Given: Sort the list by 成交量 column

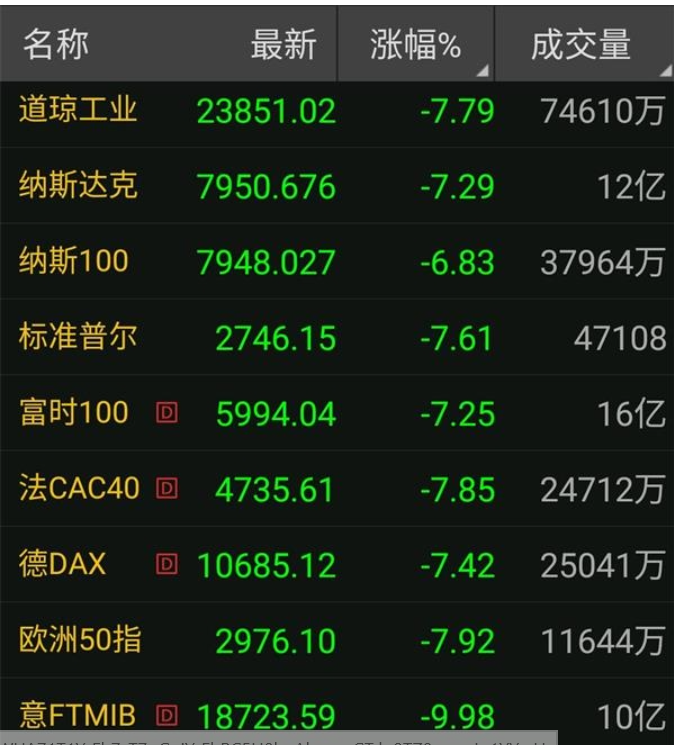Looking at the screenshot, I should (581, 45).
